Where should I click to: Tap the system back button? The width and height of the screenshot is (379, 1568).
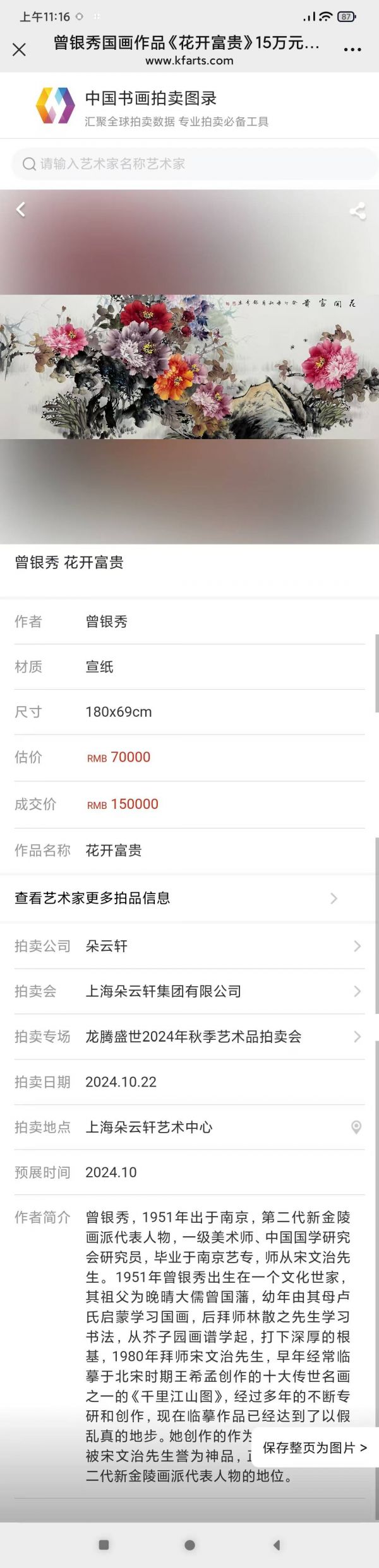276,1545
